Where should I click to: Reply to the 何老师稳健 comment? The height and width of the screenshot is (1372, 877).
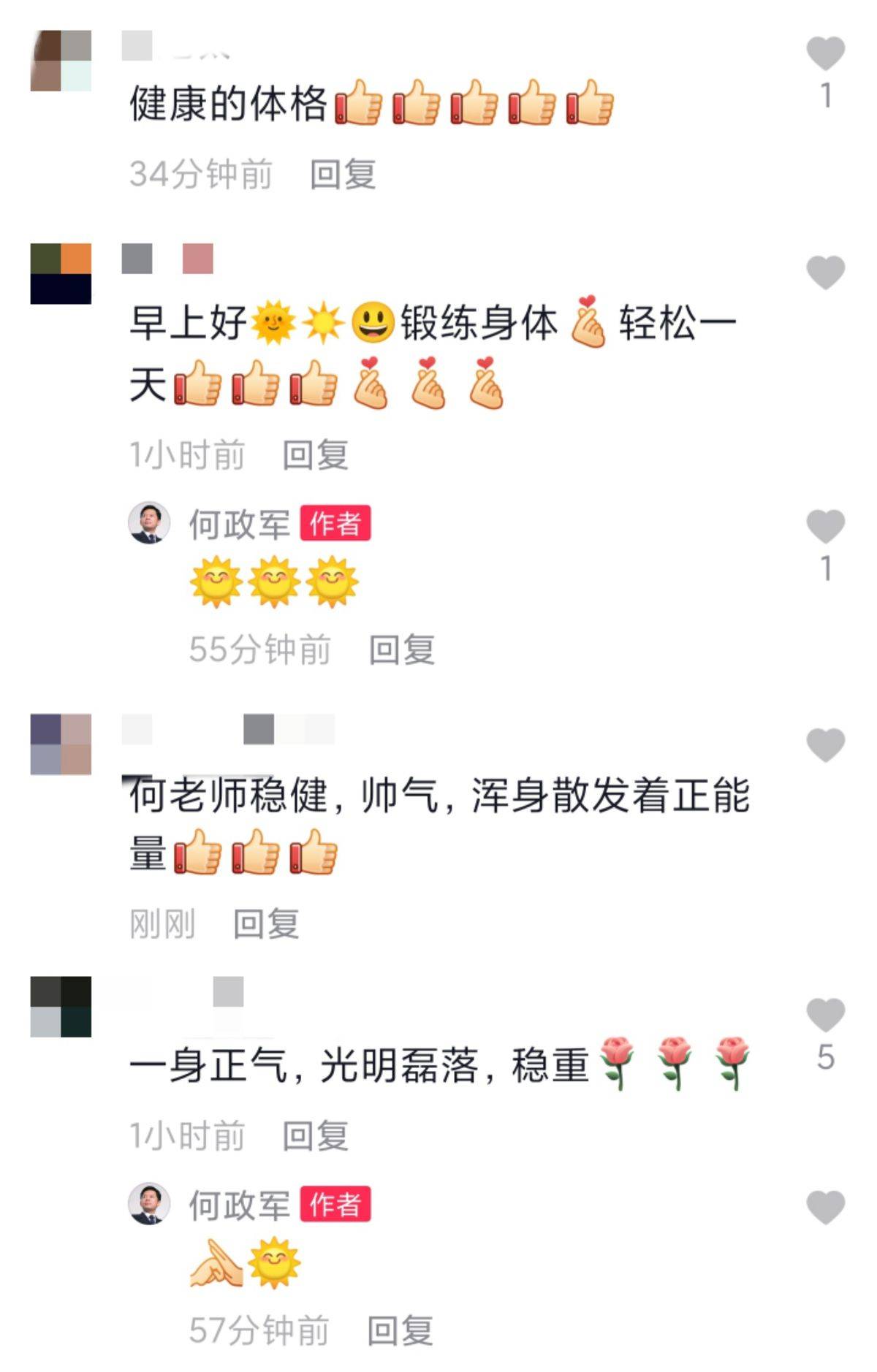pos(265,924)
